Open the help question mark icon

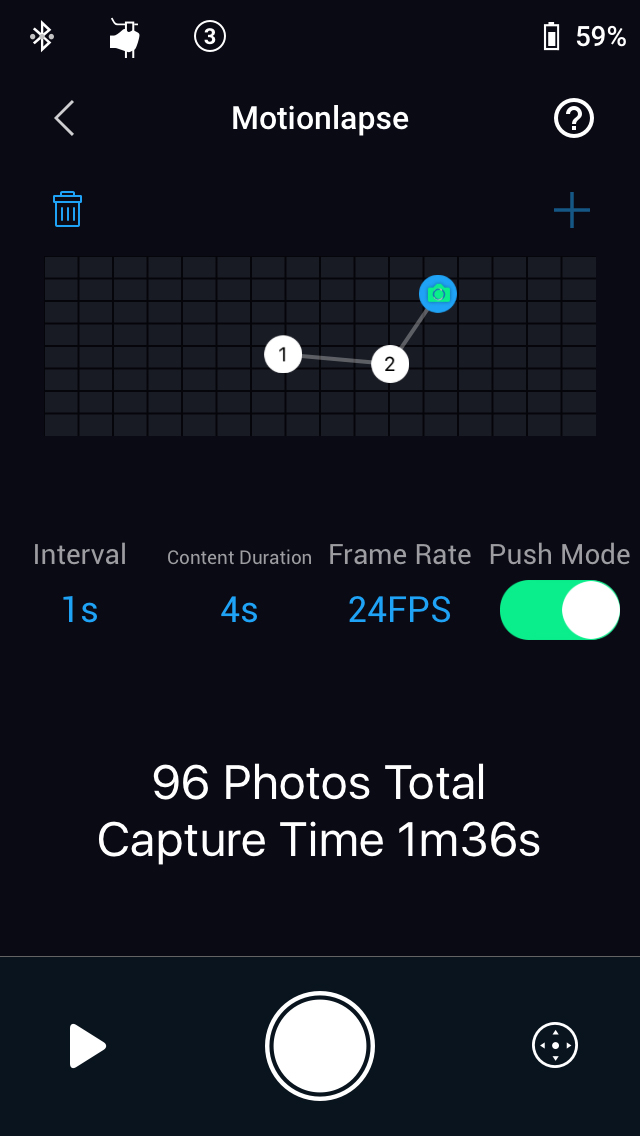coord(574,119)
